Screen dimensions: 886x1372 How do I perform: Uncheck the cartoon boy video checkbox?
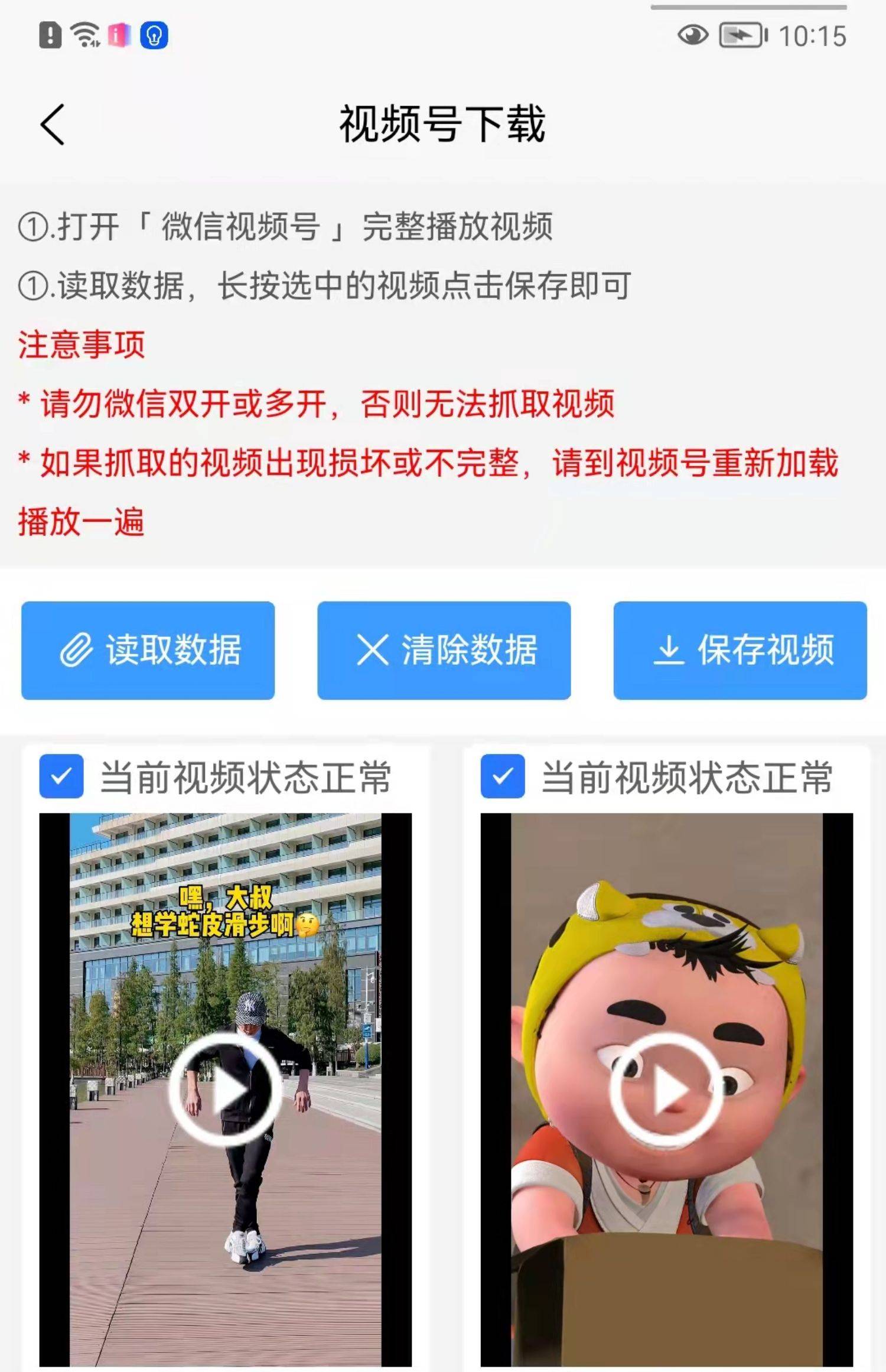pyautogui.click(x=503, y=776)
